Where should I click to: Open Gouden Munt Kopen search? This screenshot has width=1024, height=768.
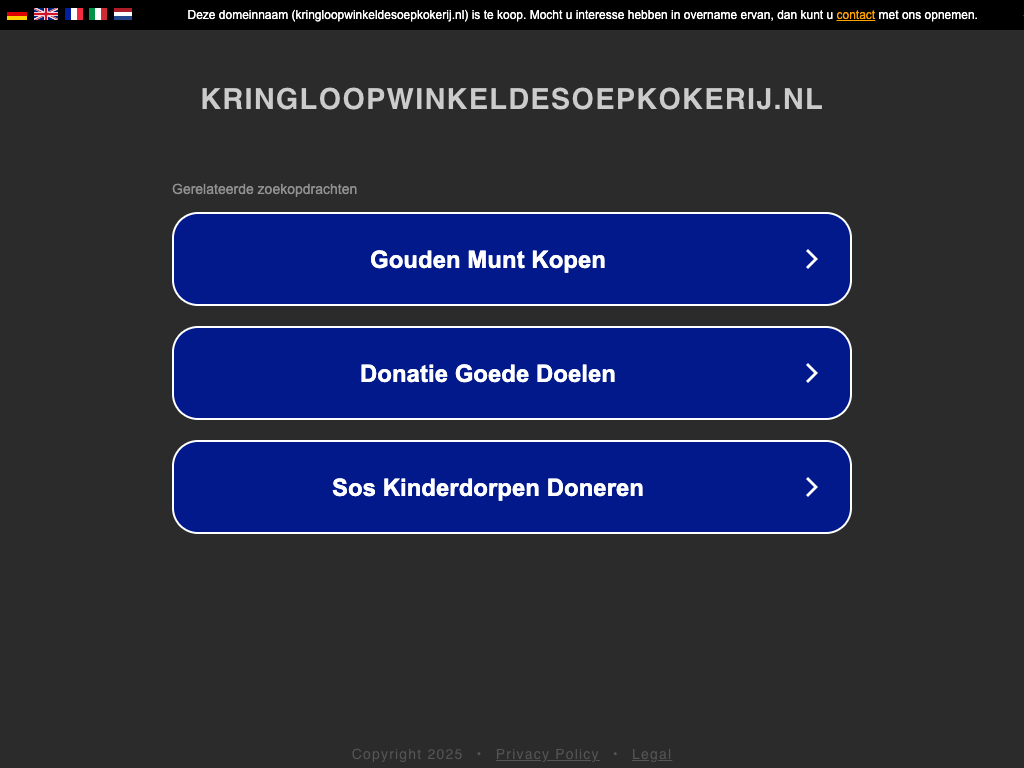[511, 259]
